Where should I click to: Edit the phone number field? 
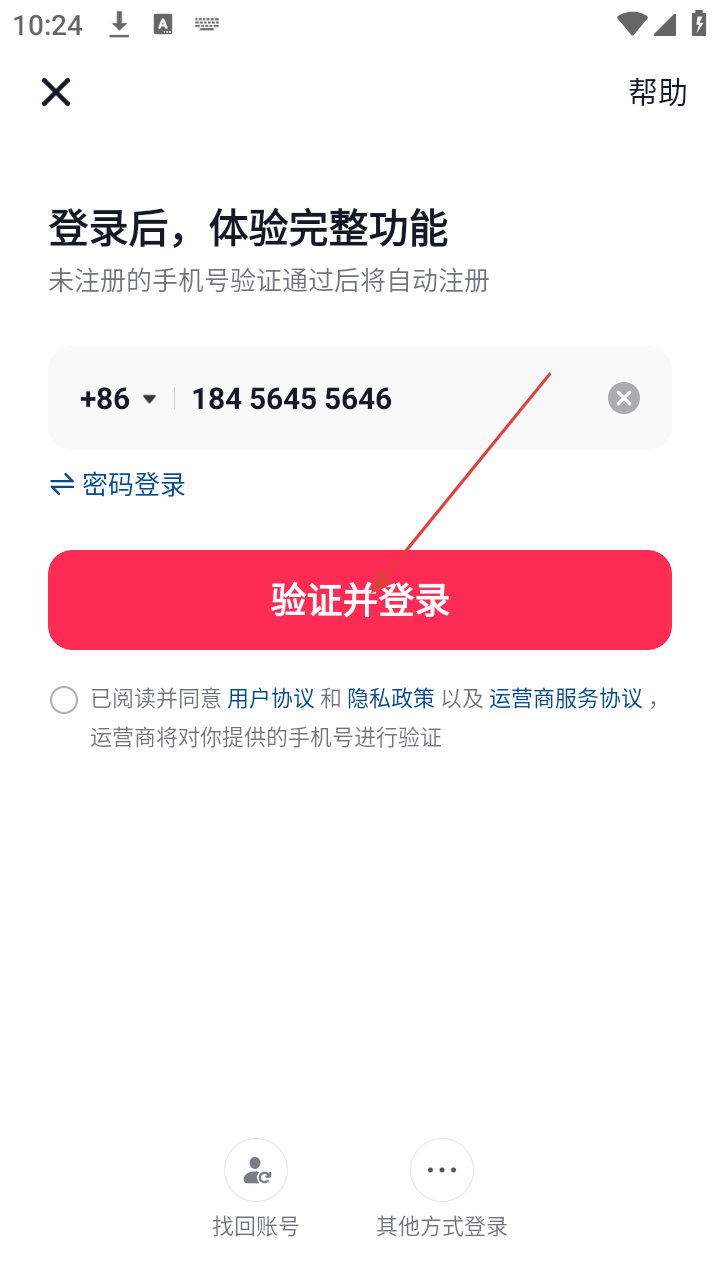click(x=380, y=399)
